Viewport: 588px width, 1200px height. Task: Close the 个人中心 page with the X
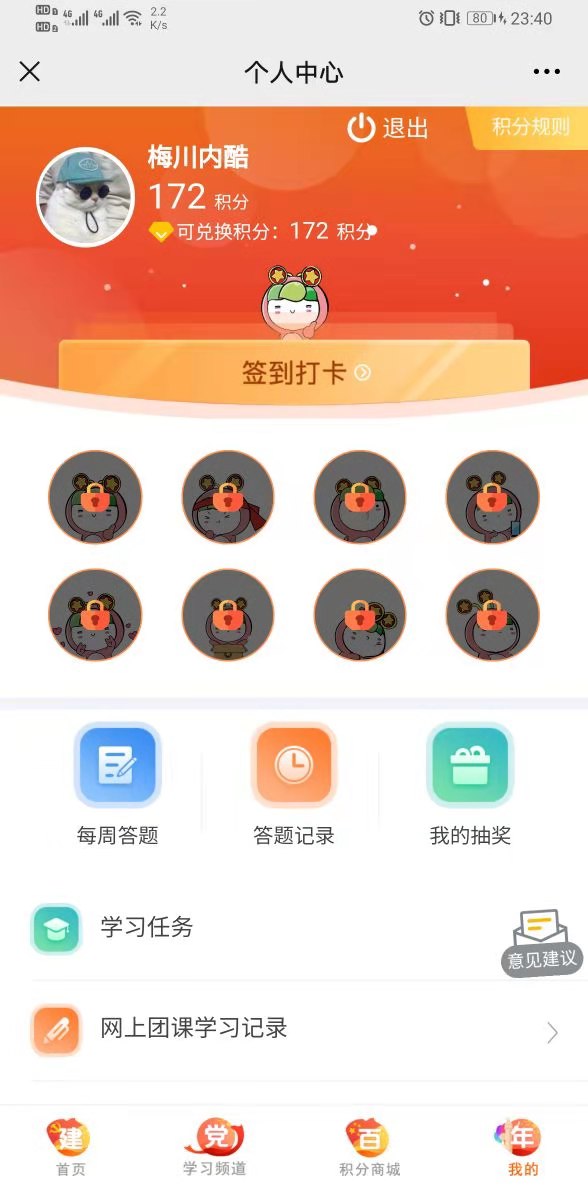(x=30, y=72)
